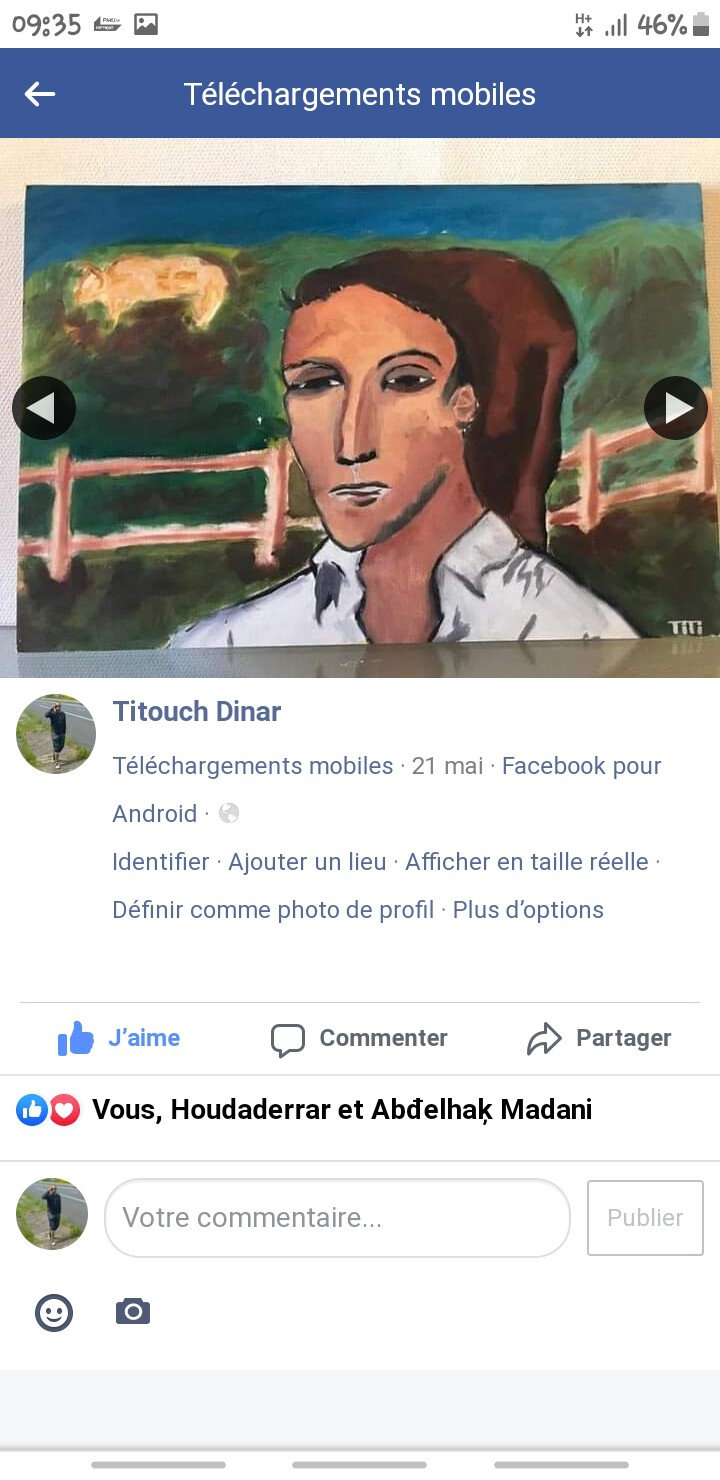The width and height of the screenshot is (720, 1480).
Task: Tap Identifier to tag someone
Action: [160, 862]
